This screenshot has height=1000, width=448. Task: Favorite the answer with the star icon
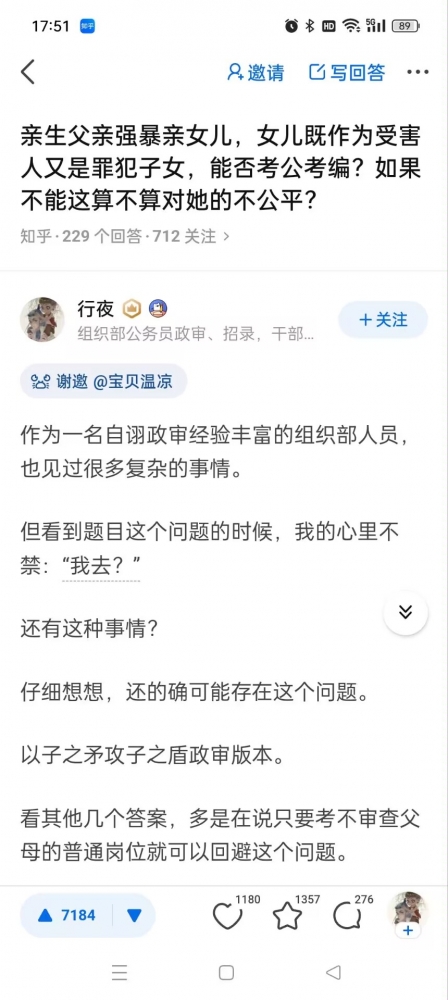[287, 916]
